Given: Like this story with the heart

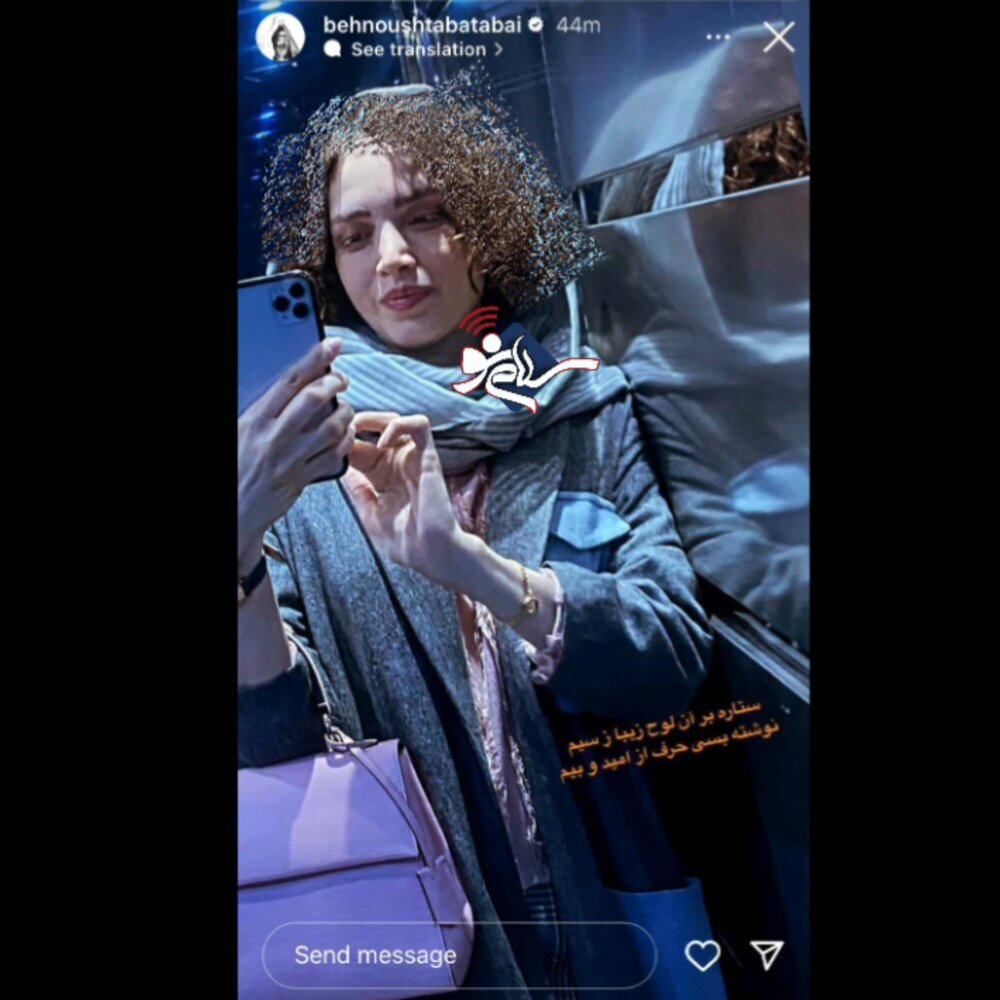Looking at the screenshot, I should [702, 955].
